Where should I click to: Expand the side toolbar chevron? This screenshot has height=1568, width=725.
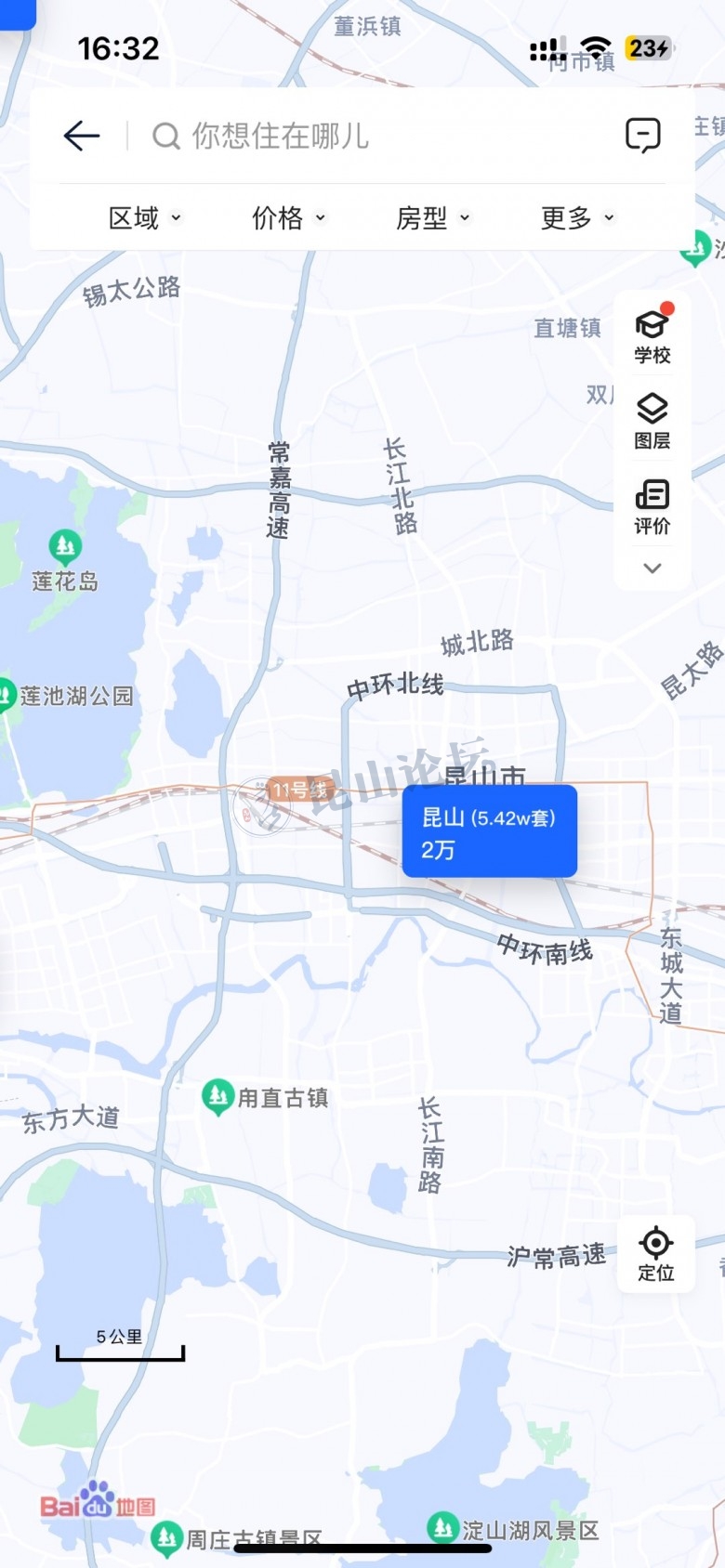[x=652, y=568]
